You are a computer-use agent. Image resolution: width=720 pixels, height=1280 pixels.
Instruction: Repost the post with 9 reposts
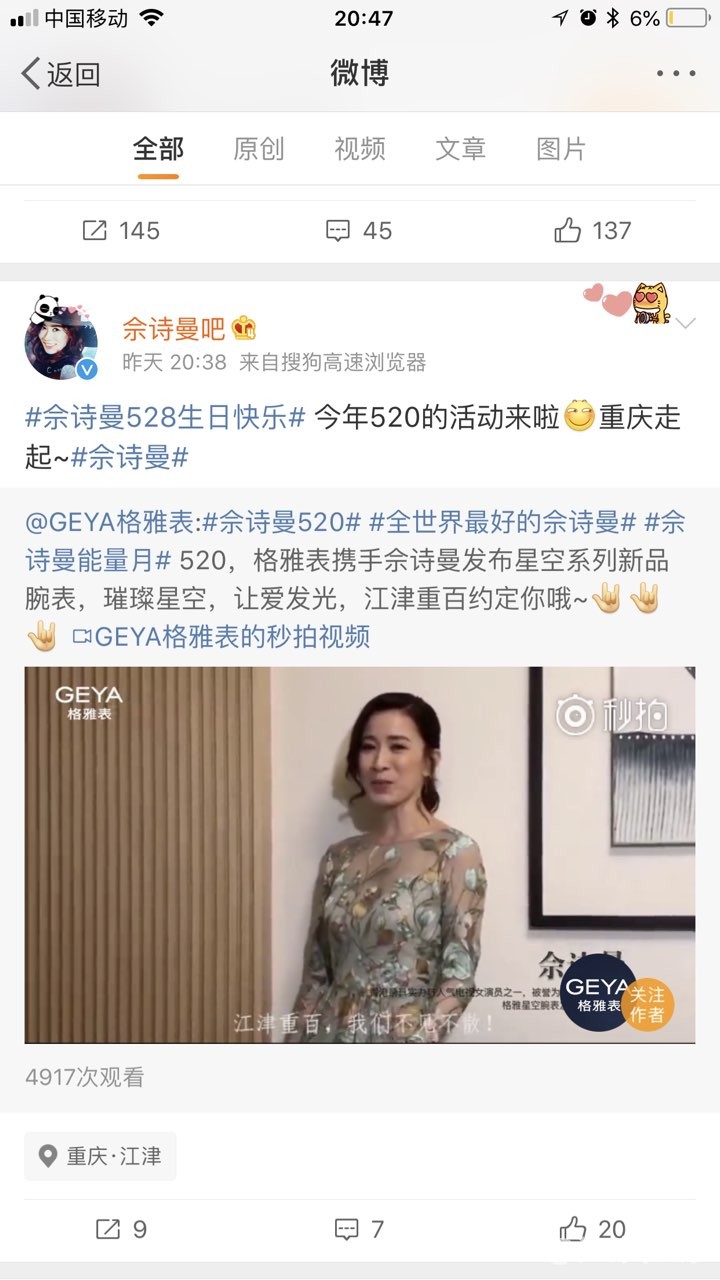[120, 1229]
